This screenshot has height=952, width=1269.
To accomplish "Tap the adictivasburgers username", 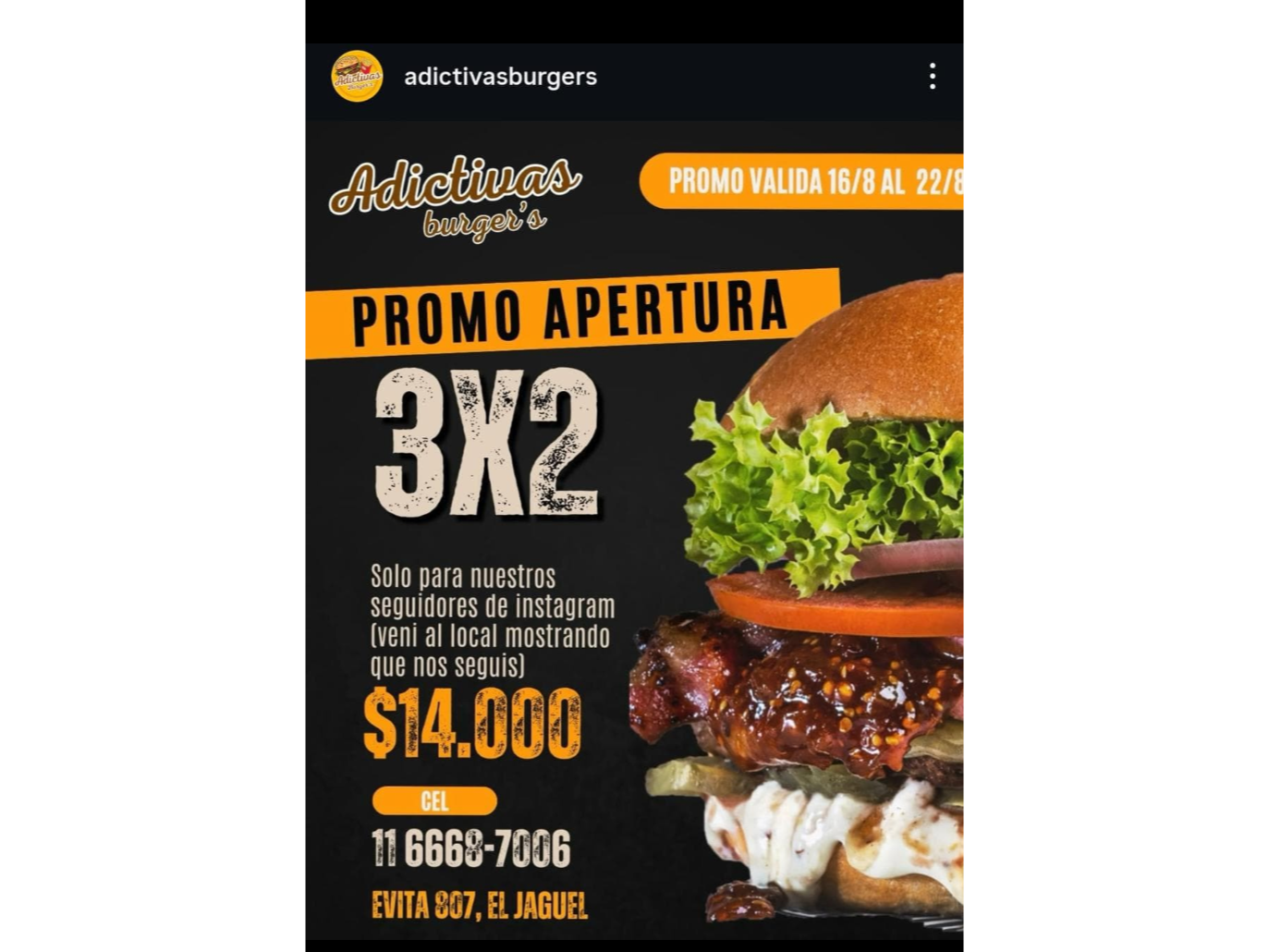I will click(x=500, y=77).
